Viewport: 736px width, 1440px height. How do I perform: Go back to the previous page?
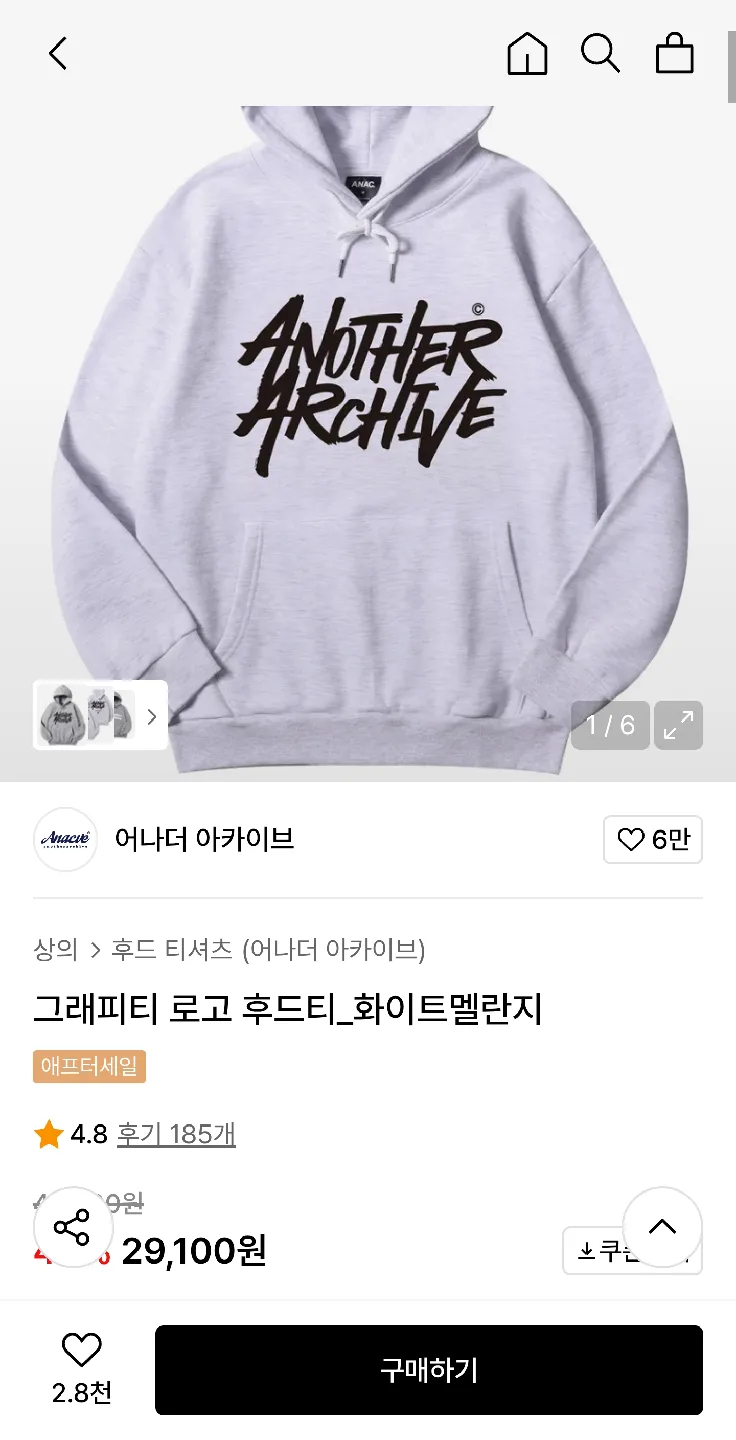[x=58, y=54]
